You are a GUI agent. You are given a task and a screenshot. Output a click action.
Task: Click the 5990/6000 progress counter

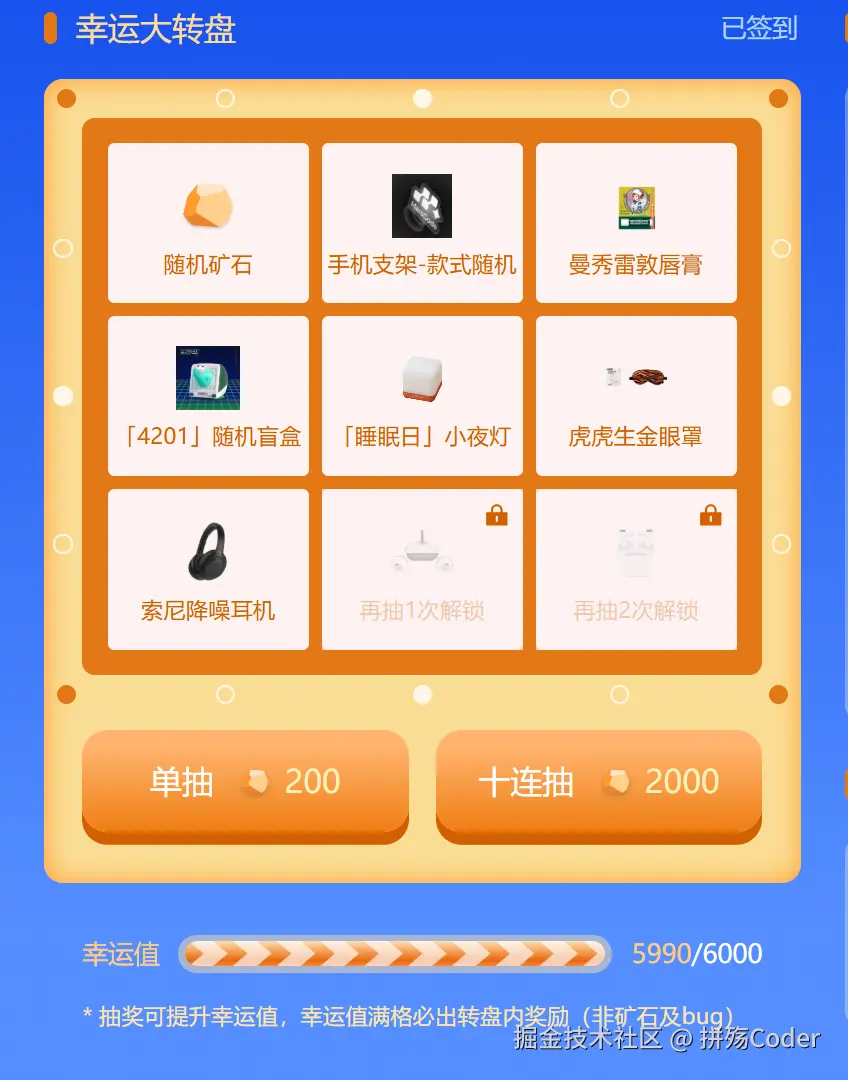(x=697, y=955)
